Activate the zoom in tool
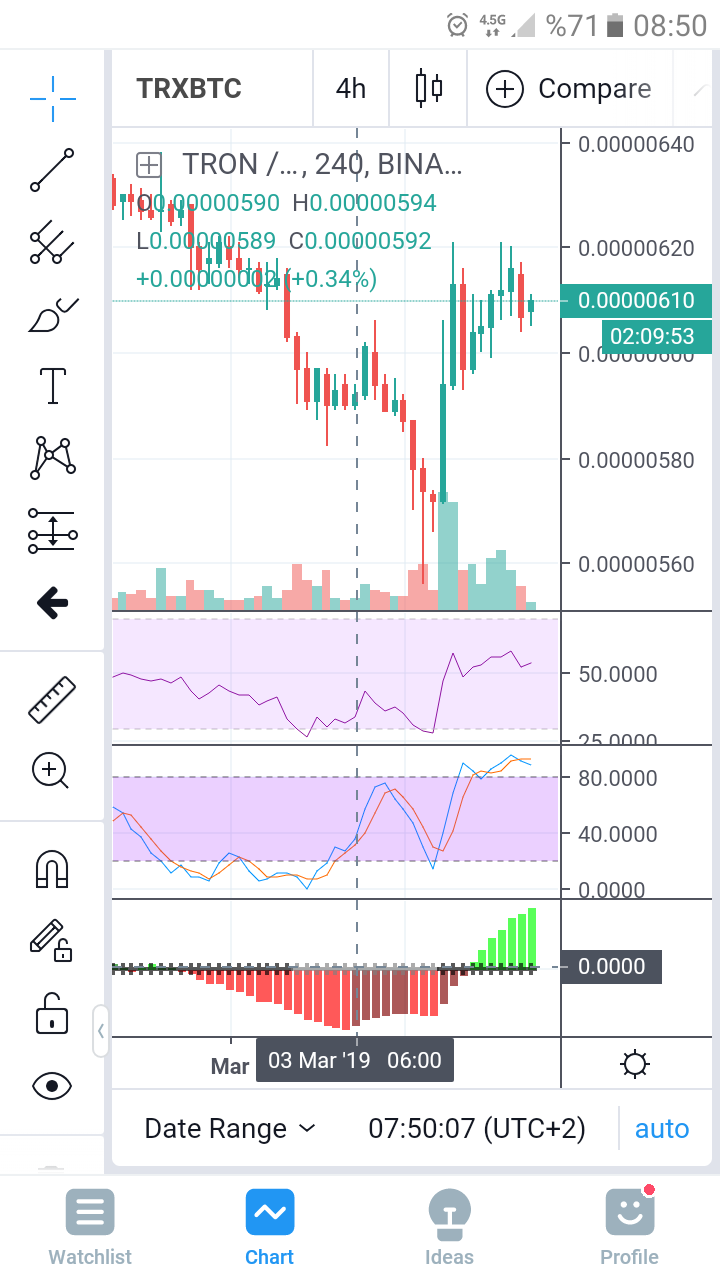Viewport: 720px width, 1280px height. 50,771
